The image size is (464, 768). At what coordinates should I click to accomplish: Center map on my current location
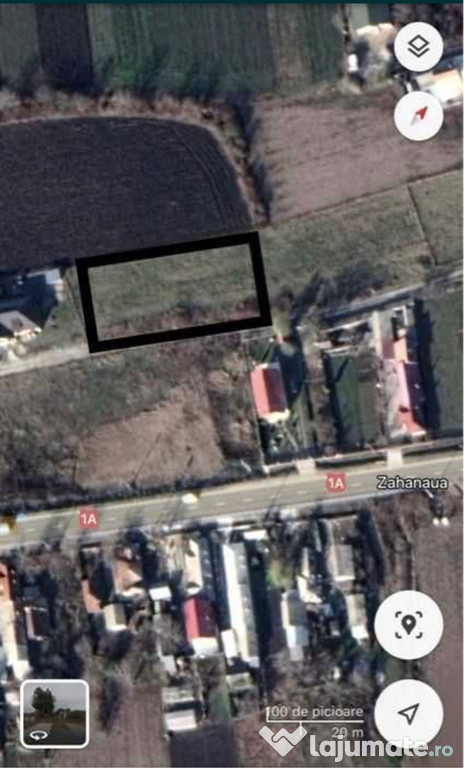tap(409, 714)
